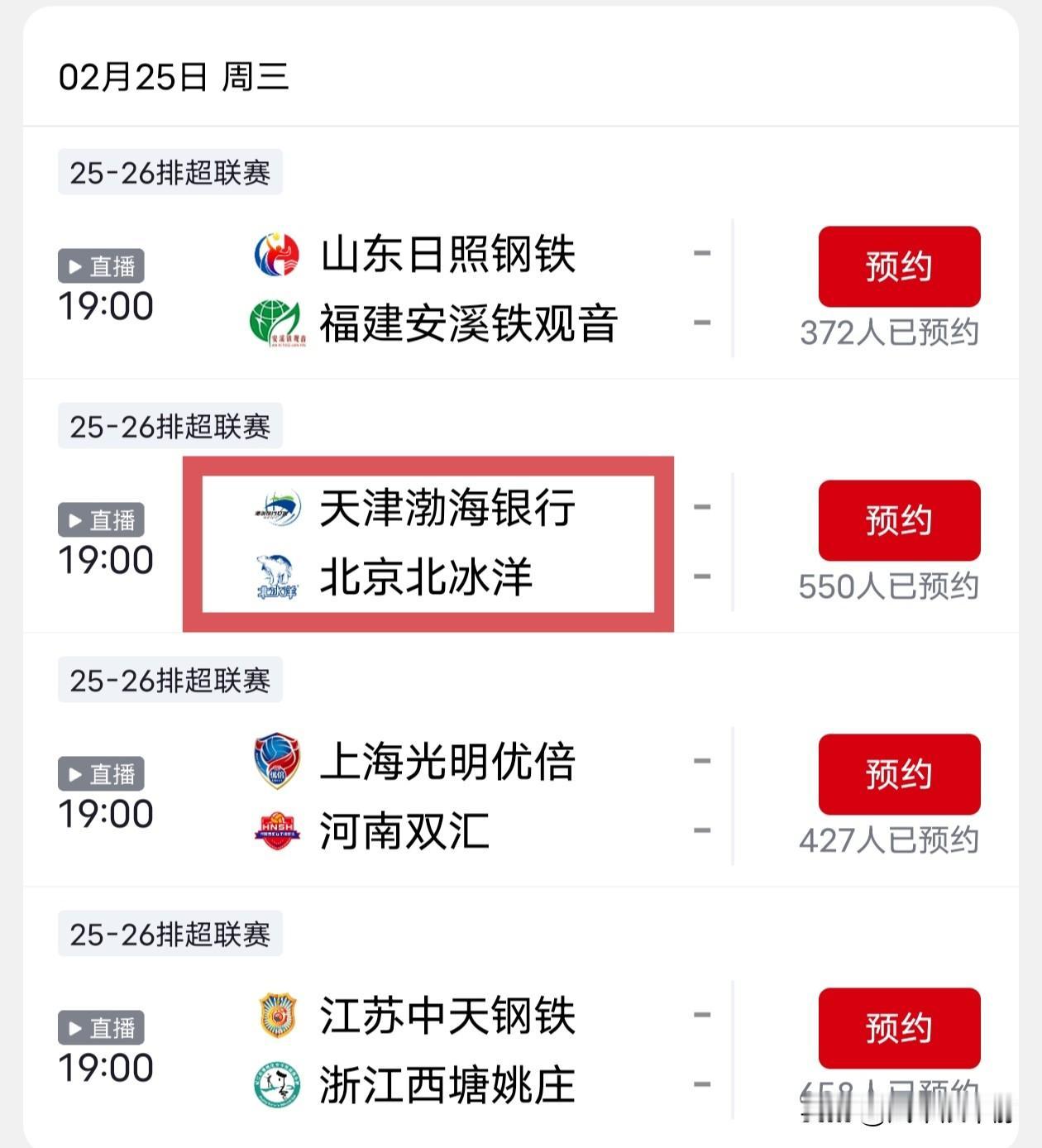This screenshot has width=1042, height=1148.
Task: Toggle the 直播 indicator for the Tianjin match
Action: (101, 520)
